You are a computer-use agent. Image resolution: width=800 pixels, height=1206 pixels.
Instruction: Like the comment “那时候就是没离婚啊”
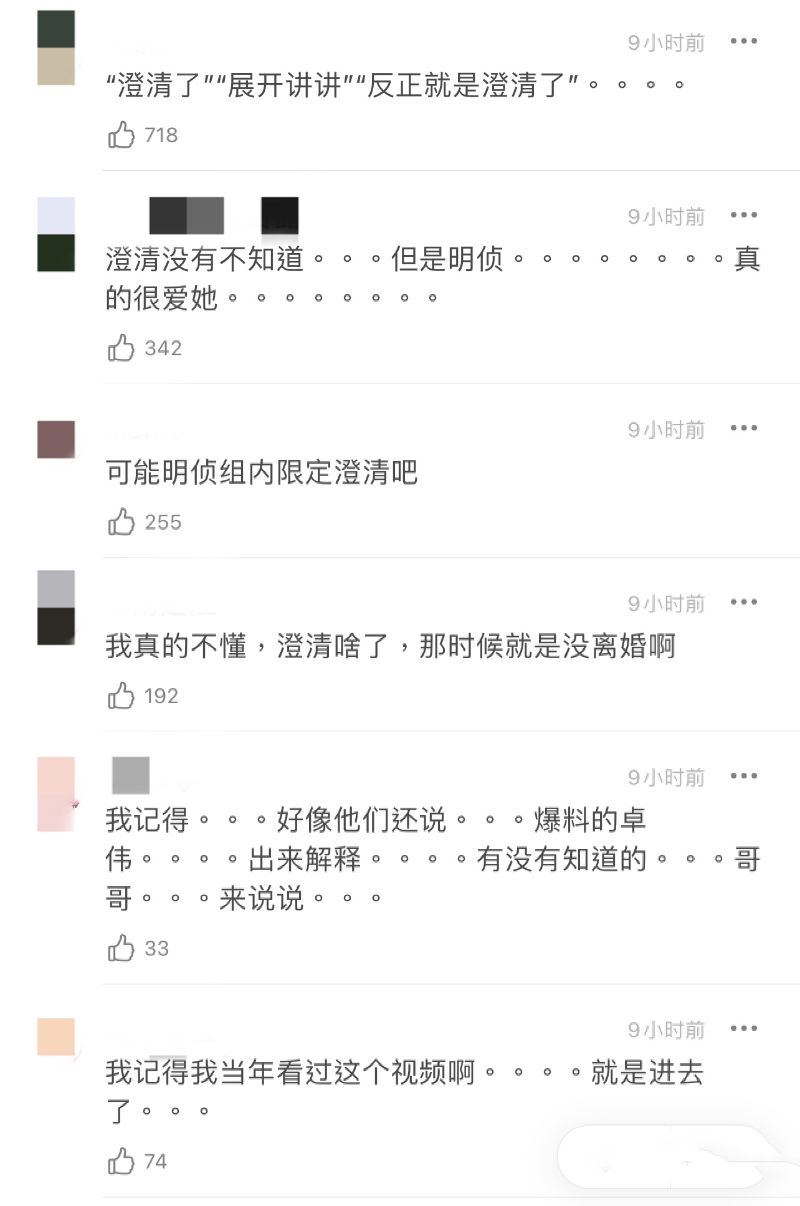pos(122,696)
